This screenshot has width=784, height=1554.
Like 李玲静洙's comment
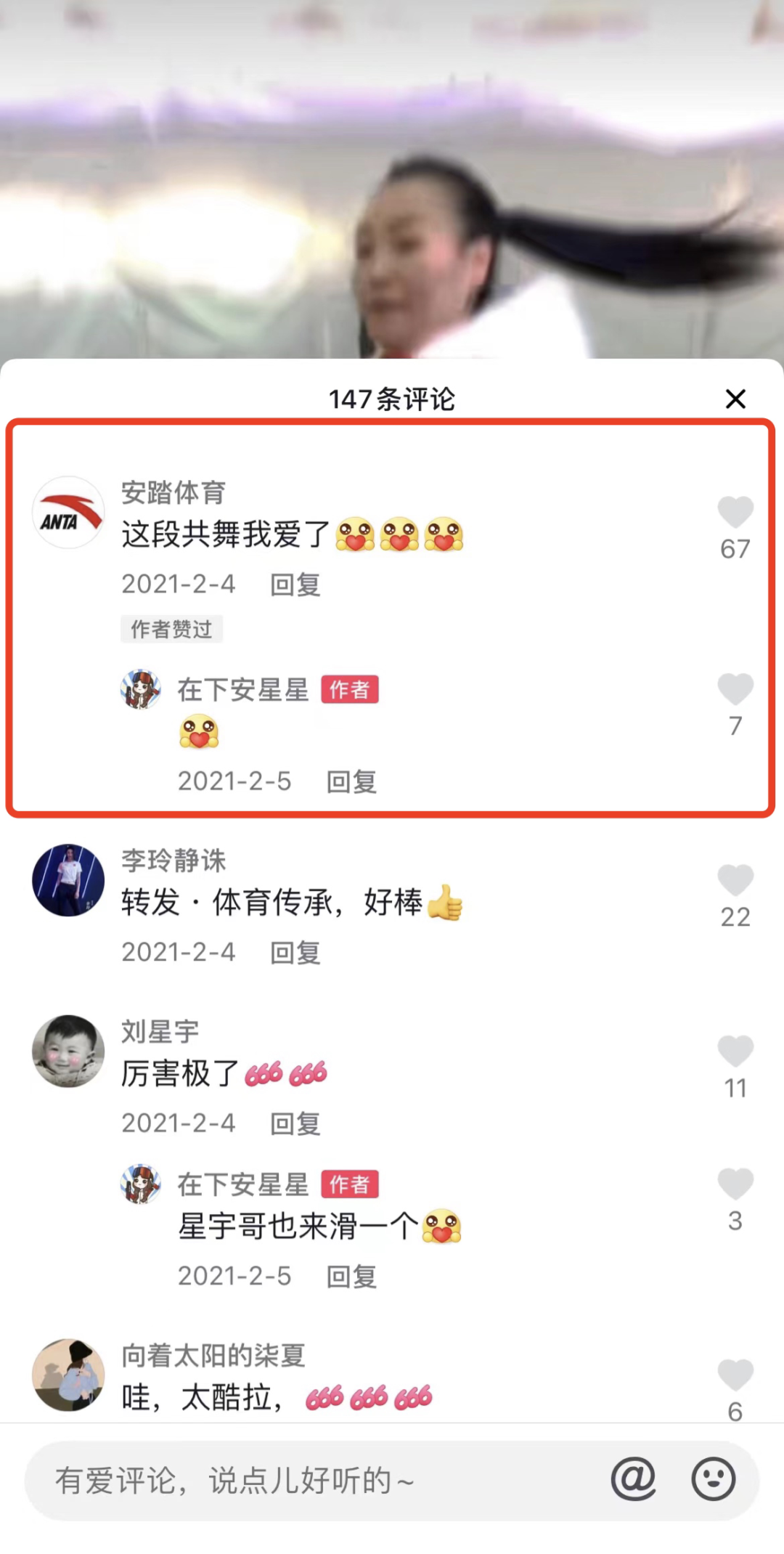[x=735, y=880]
